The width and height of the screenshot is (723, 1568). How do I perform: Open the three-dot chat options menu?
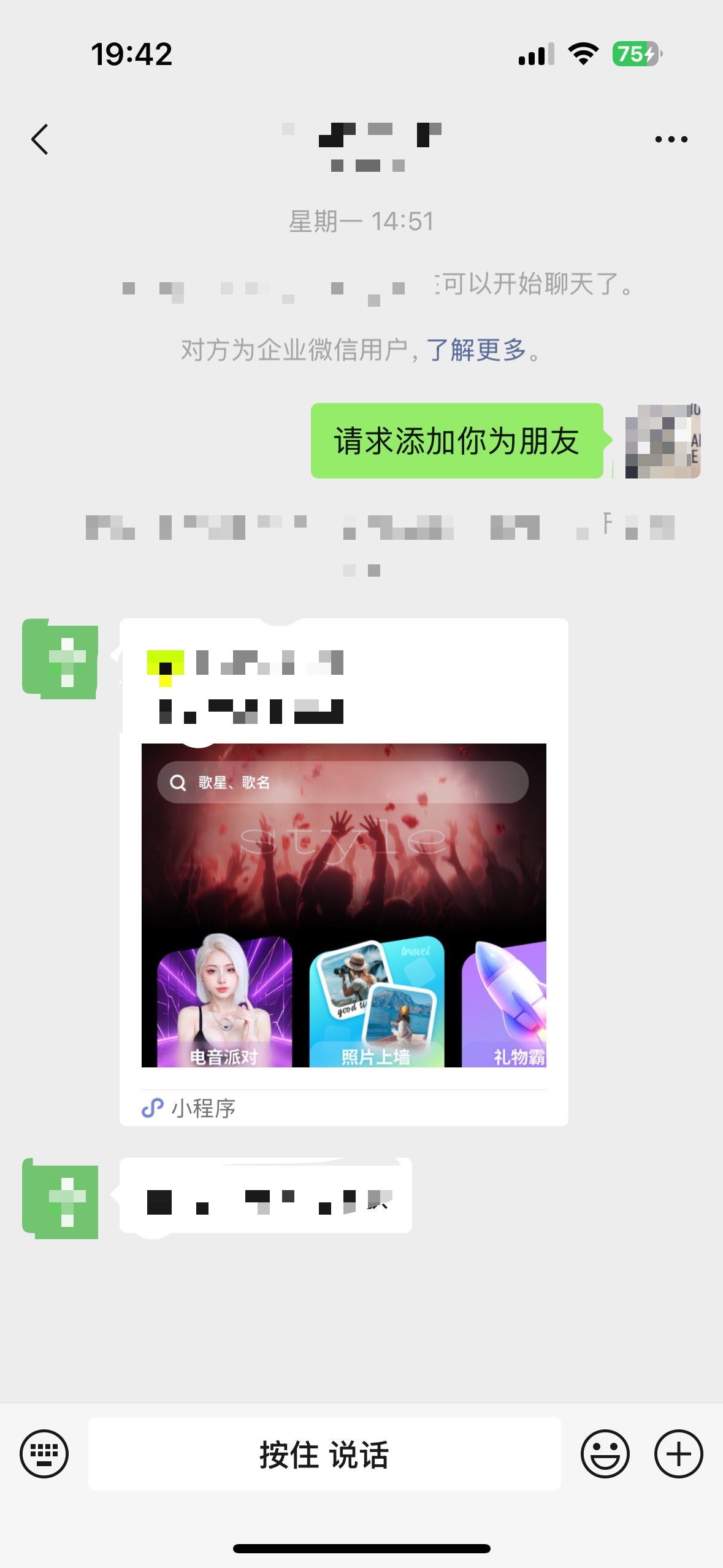click(671, 139)
